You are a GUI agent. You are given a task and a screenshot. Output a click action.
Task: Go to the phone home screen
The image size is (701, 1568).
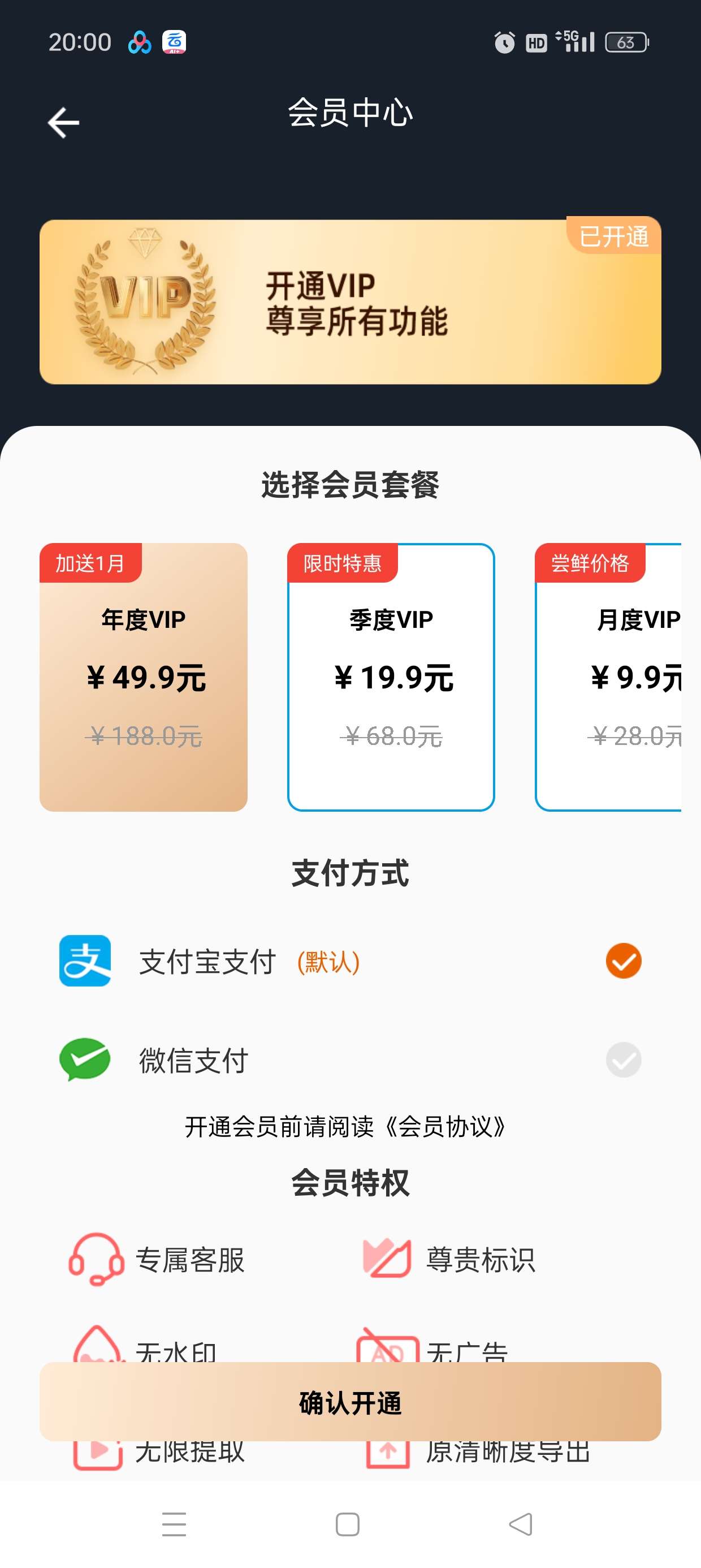[348, 1524]
